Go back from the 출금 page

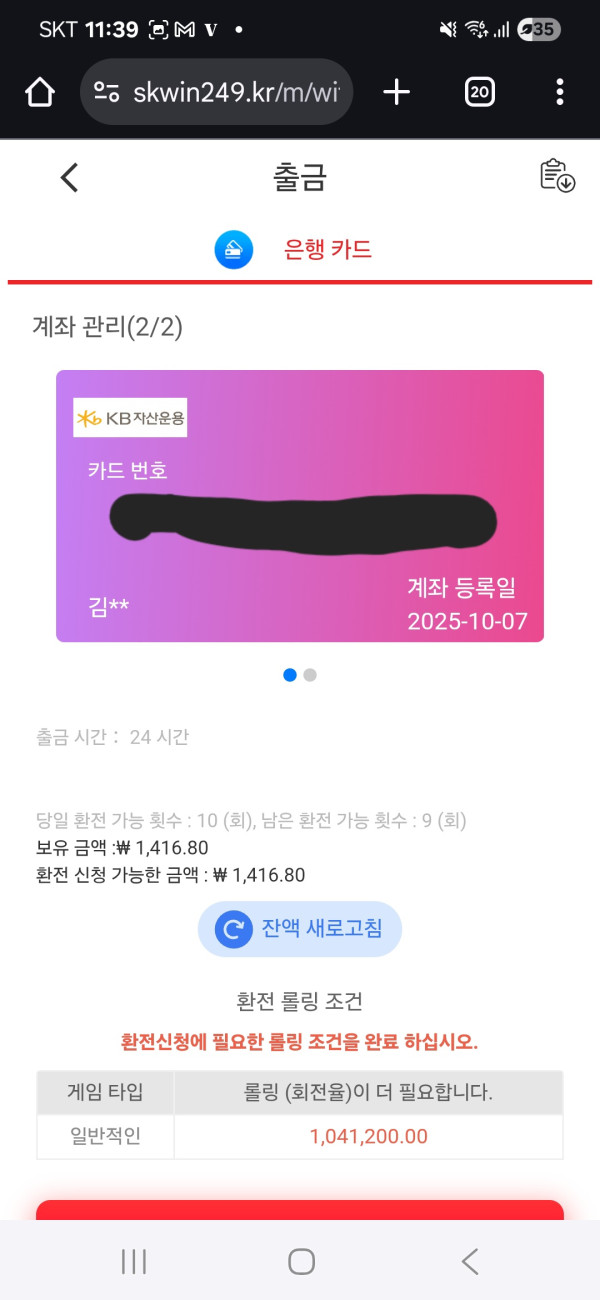pyautogui.click(x=69, y=178)
